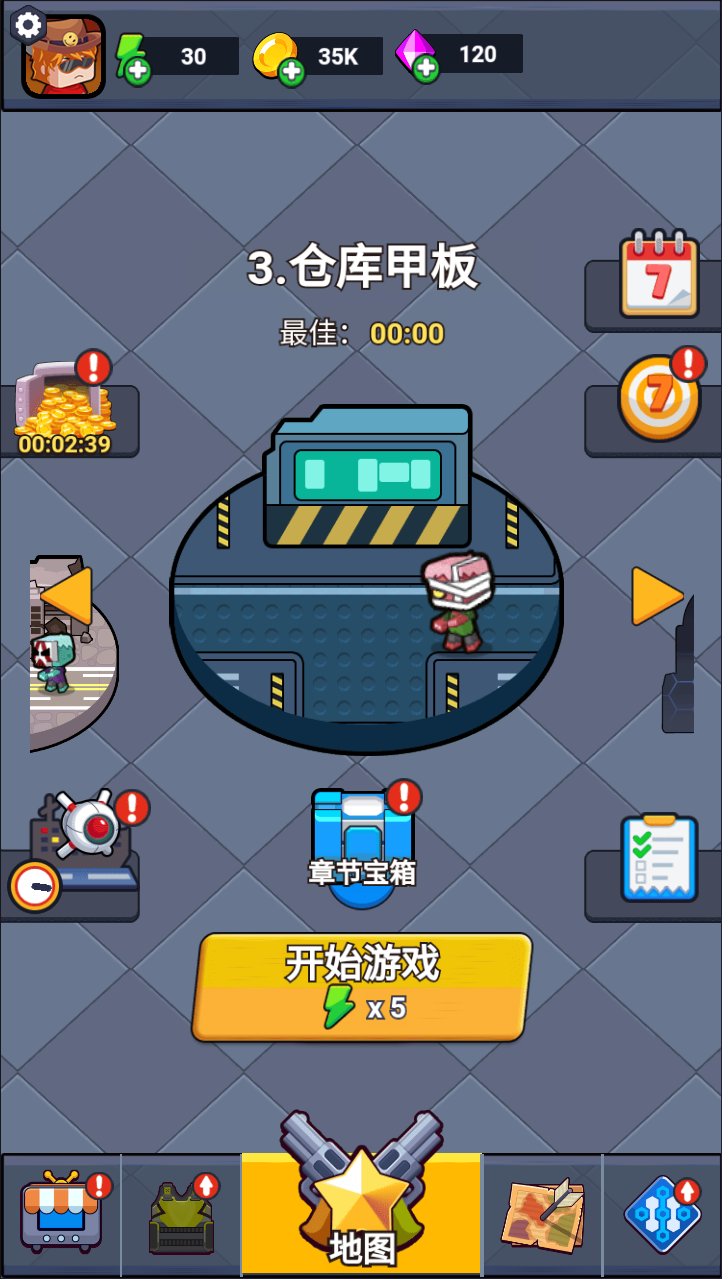The width and height of the screenshot is (722, 1279).
Task: Buy more purple gems
Action: tap(426, 68)
